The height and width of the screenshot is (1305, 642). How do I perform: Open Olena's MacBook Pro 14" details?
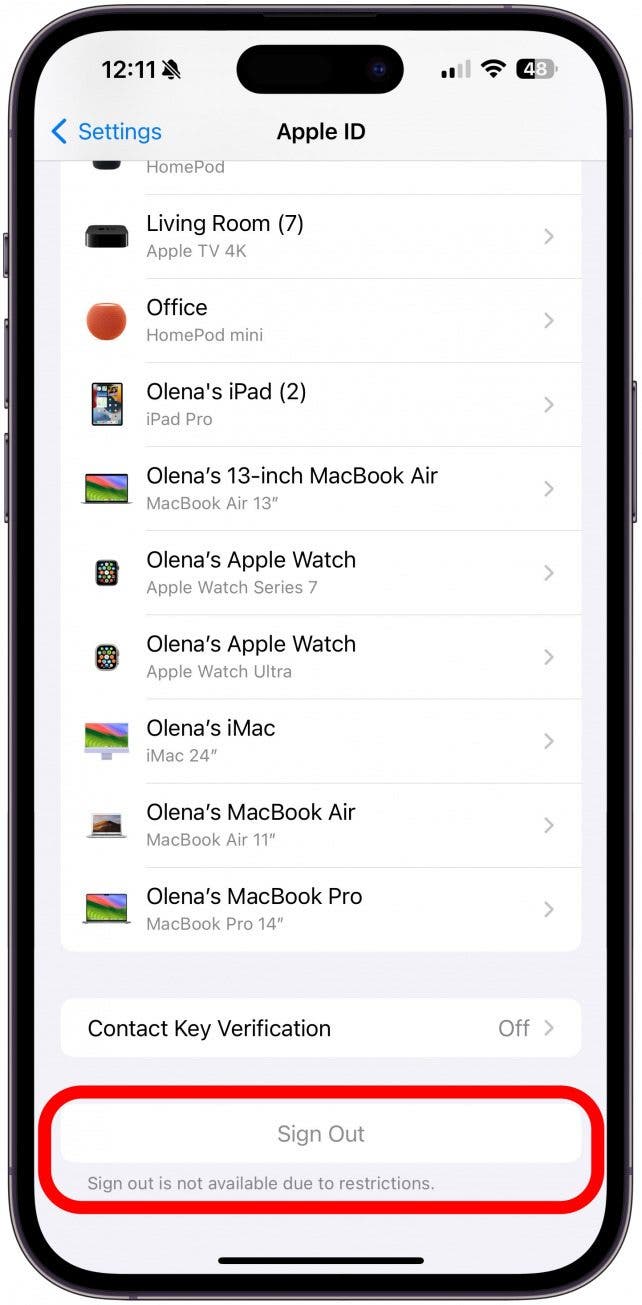point(320,908)
